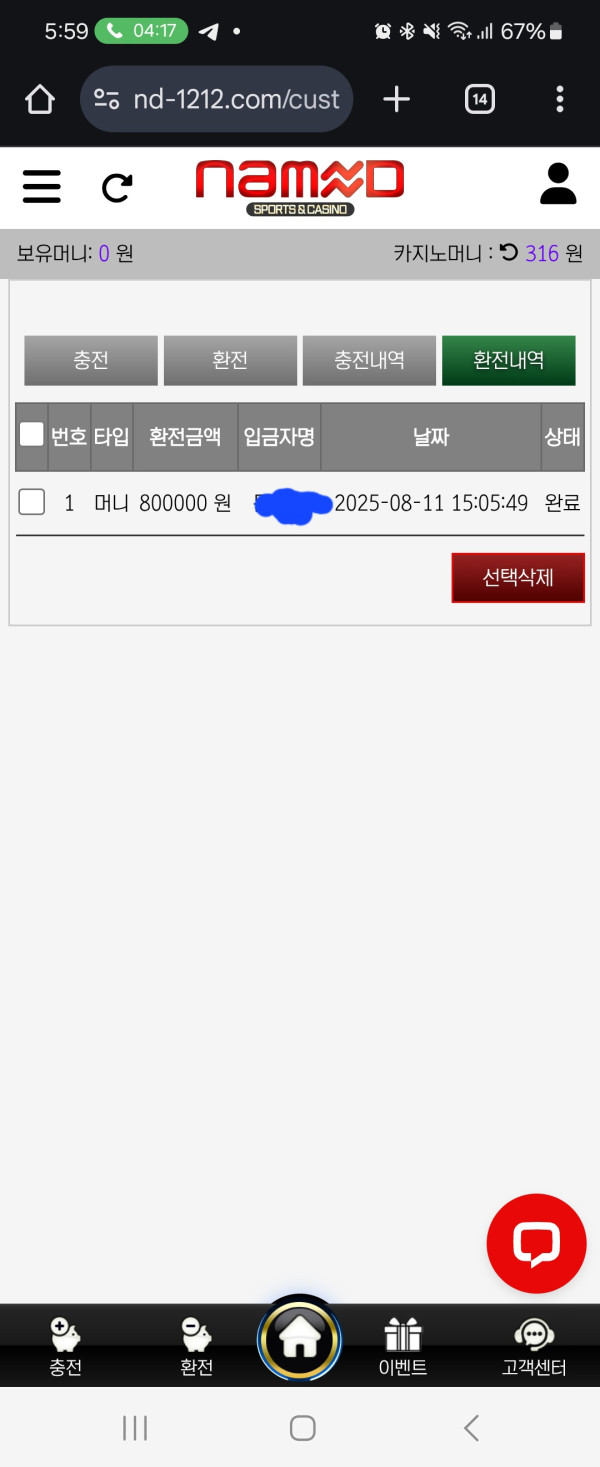Tap the 선택삭제 button

(x=517, y=578)
